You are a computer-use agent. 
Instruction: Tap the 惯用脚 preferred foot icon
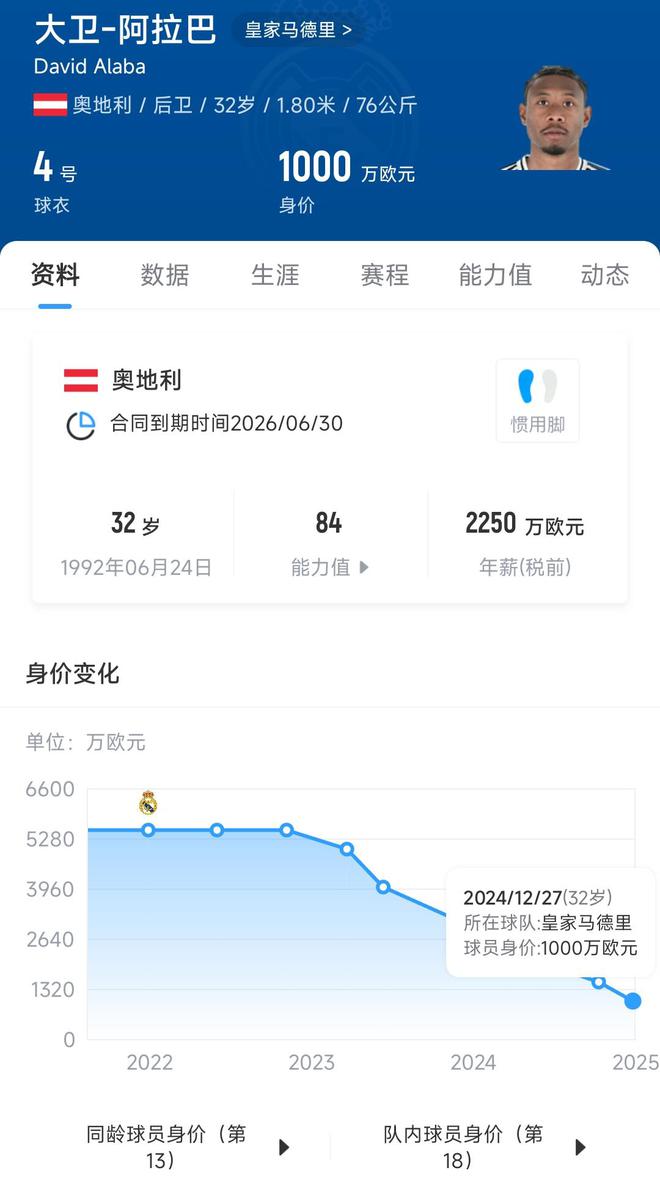(538, 400)
